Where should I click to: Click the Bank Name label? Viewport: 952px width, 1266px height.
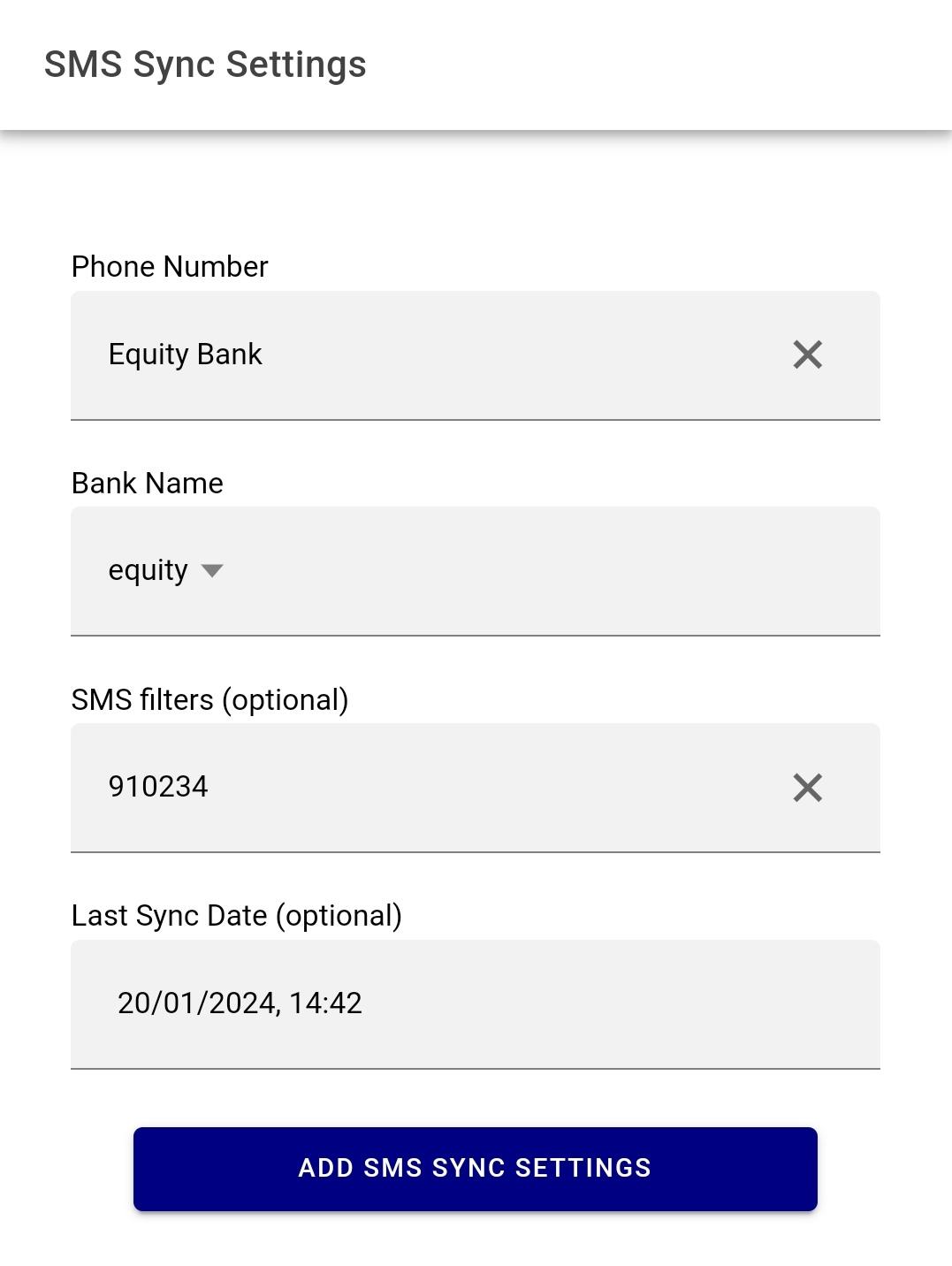tap(147, 483)
